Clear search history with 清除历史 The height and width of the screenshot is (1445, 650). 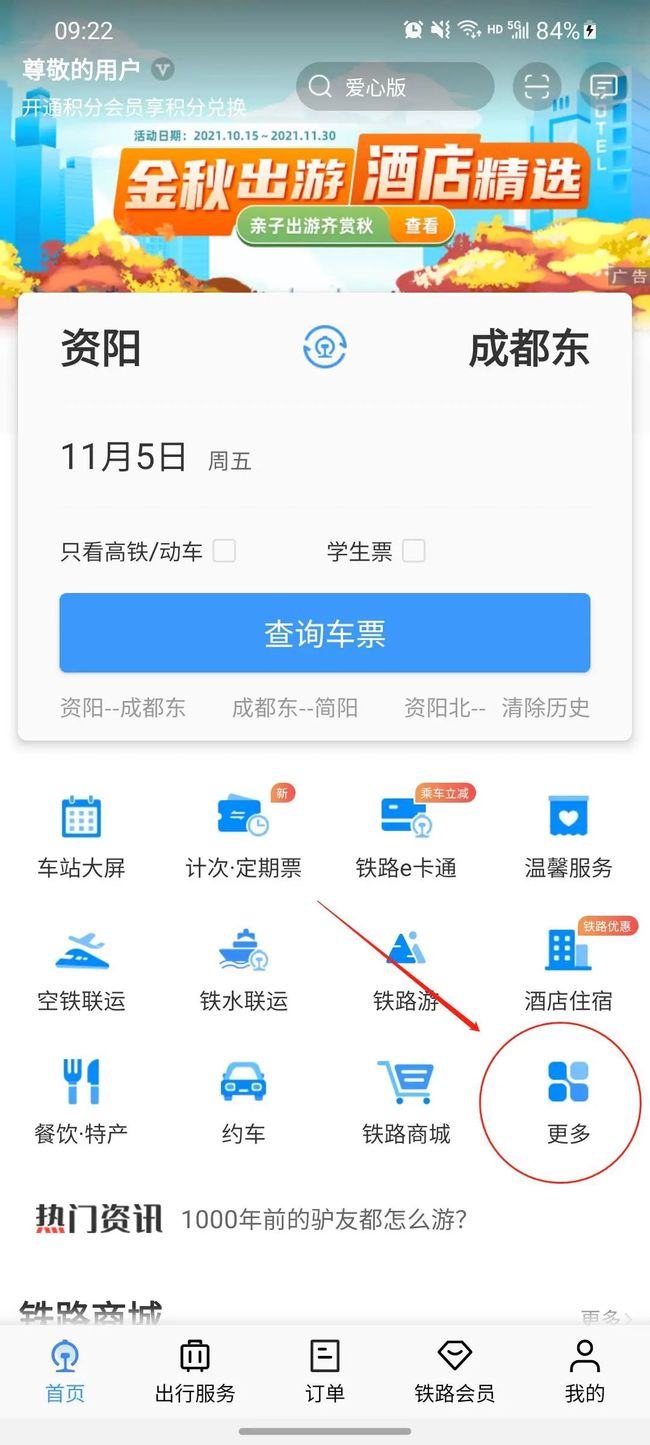pos(545,708)
